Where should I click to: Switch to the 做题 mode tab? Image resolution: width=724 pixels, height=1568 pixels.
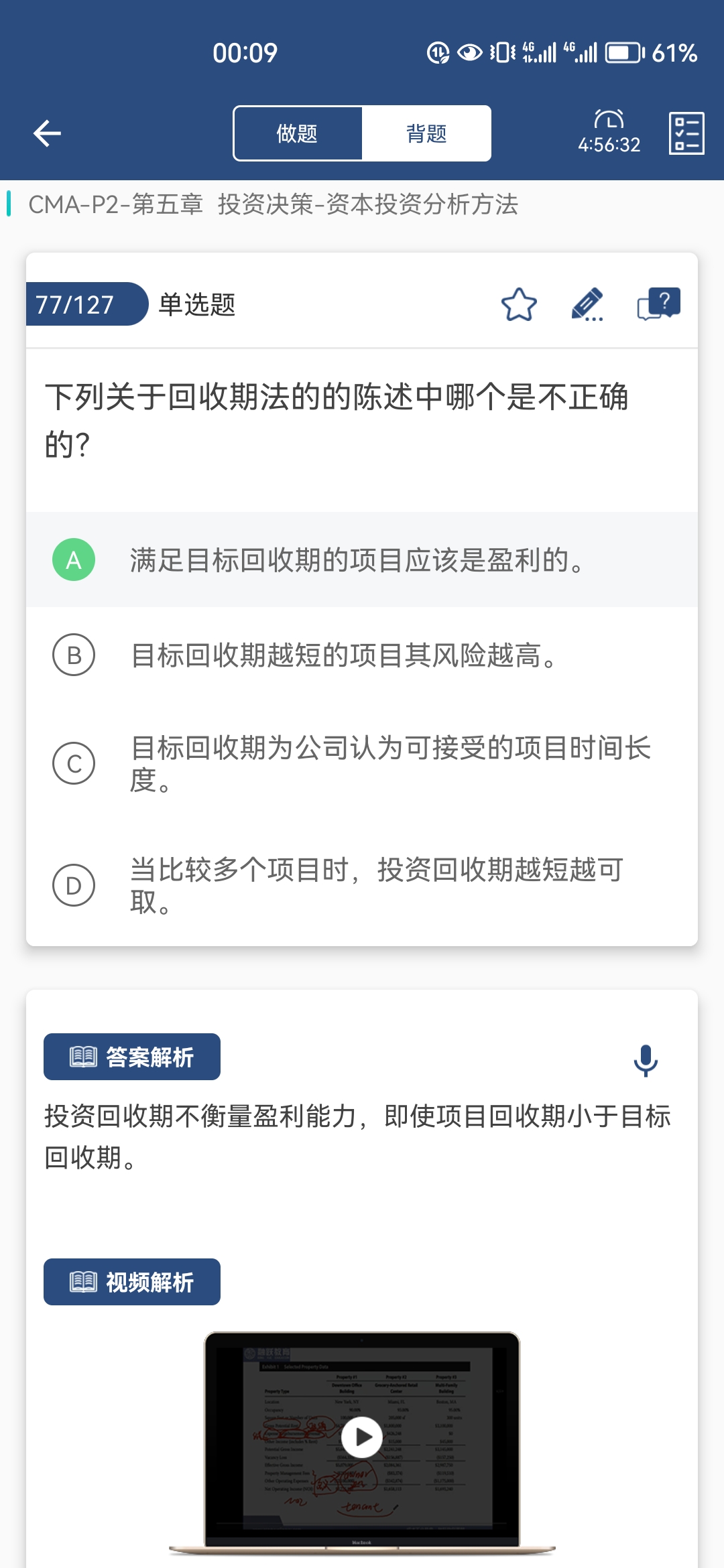[x=298, y=133]
